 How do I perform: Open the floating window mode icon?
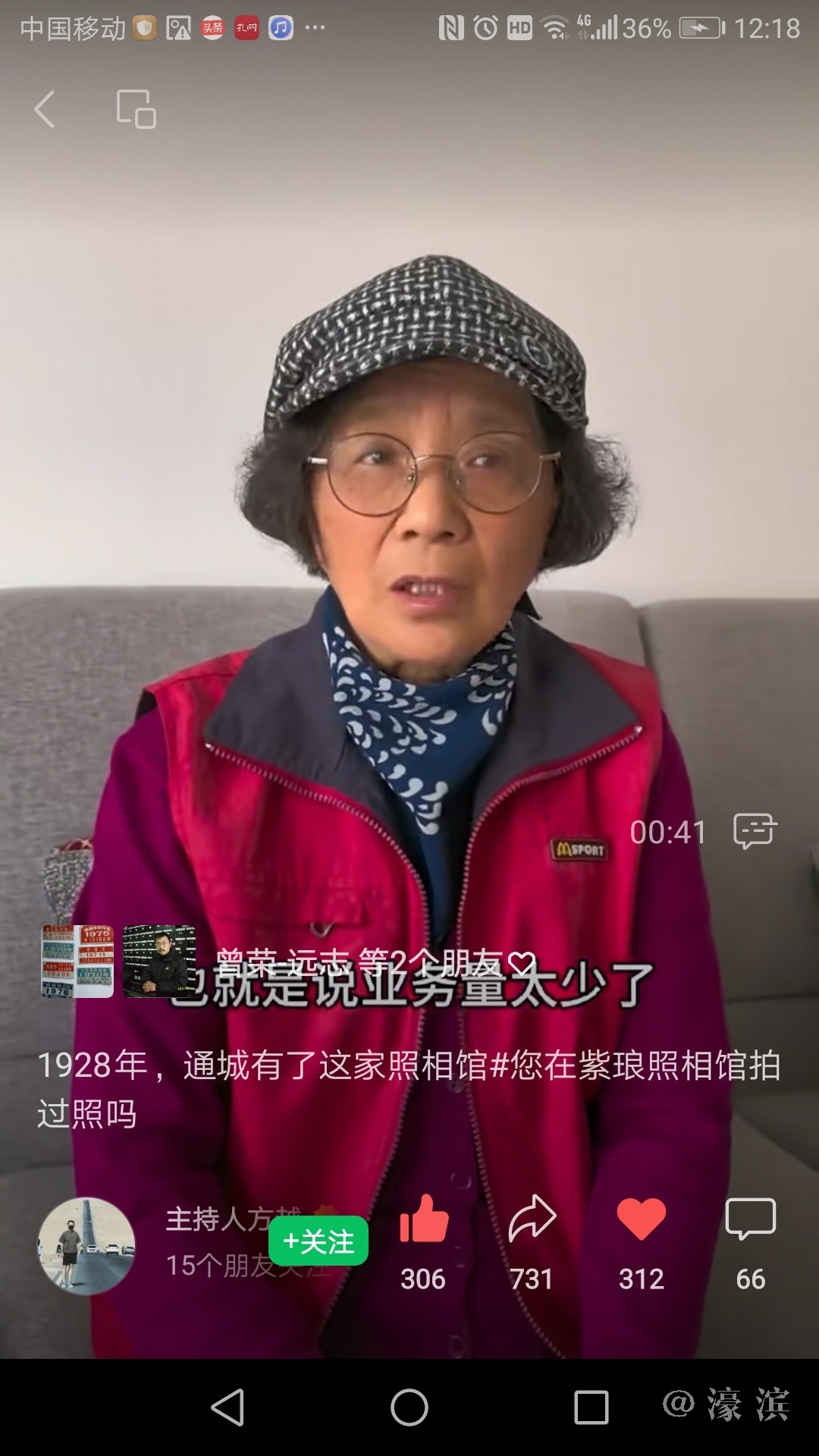click(136, 109)
